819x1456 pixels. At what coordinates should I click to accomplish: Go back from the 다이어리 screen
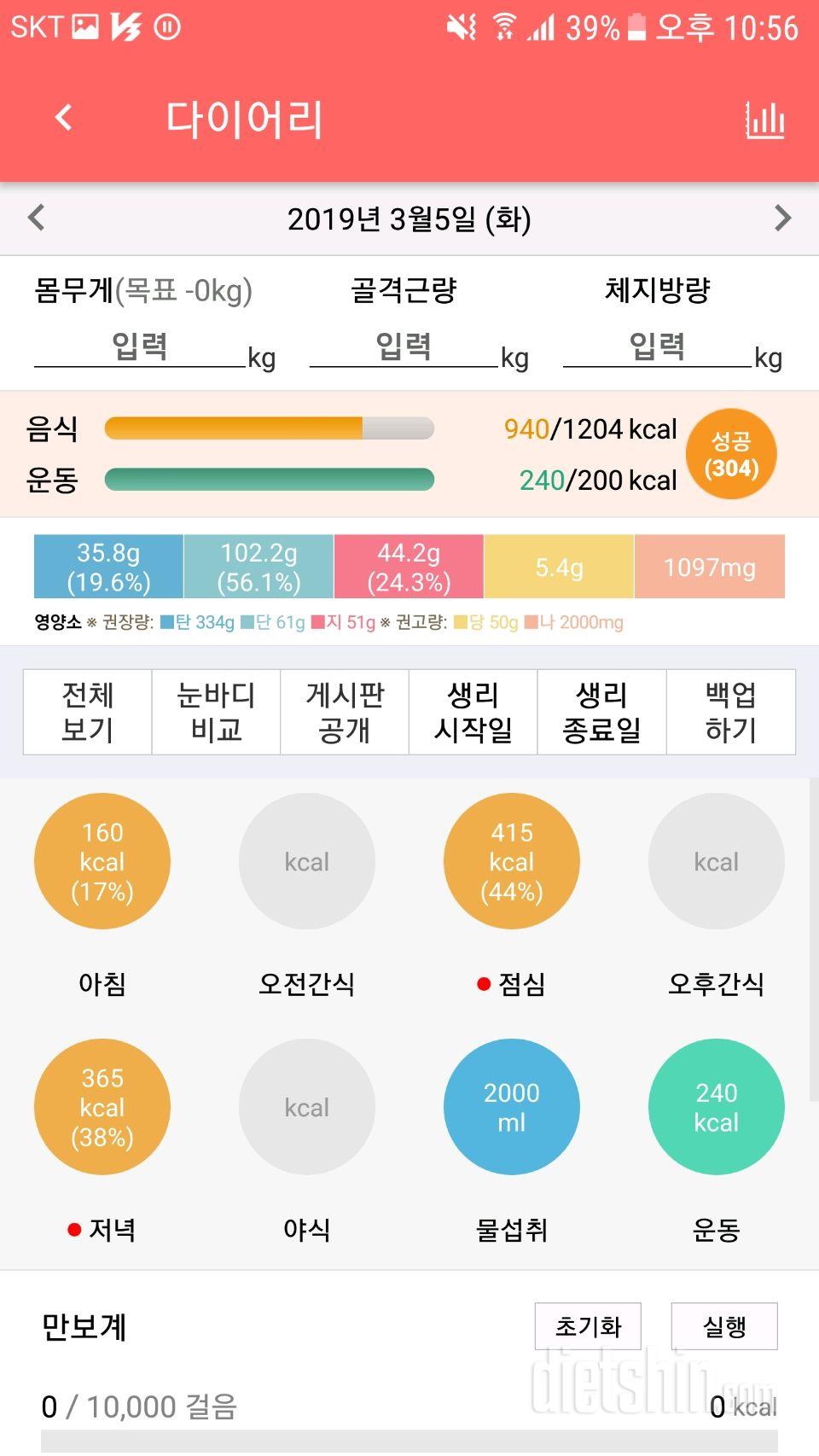point(64,118)
